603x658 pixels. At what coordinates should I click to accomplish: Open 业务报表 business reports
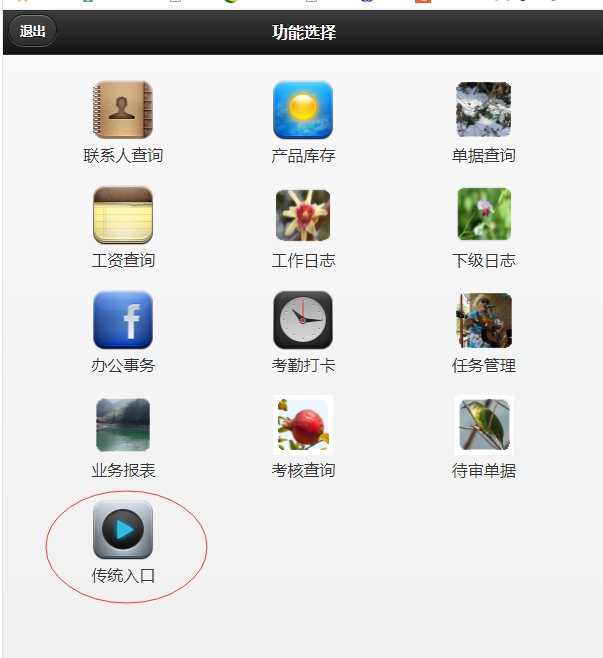(123, 425)
